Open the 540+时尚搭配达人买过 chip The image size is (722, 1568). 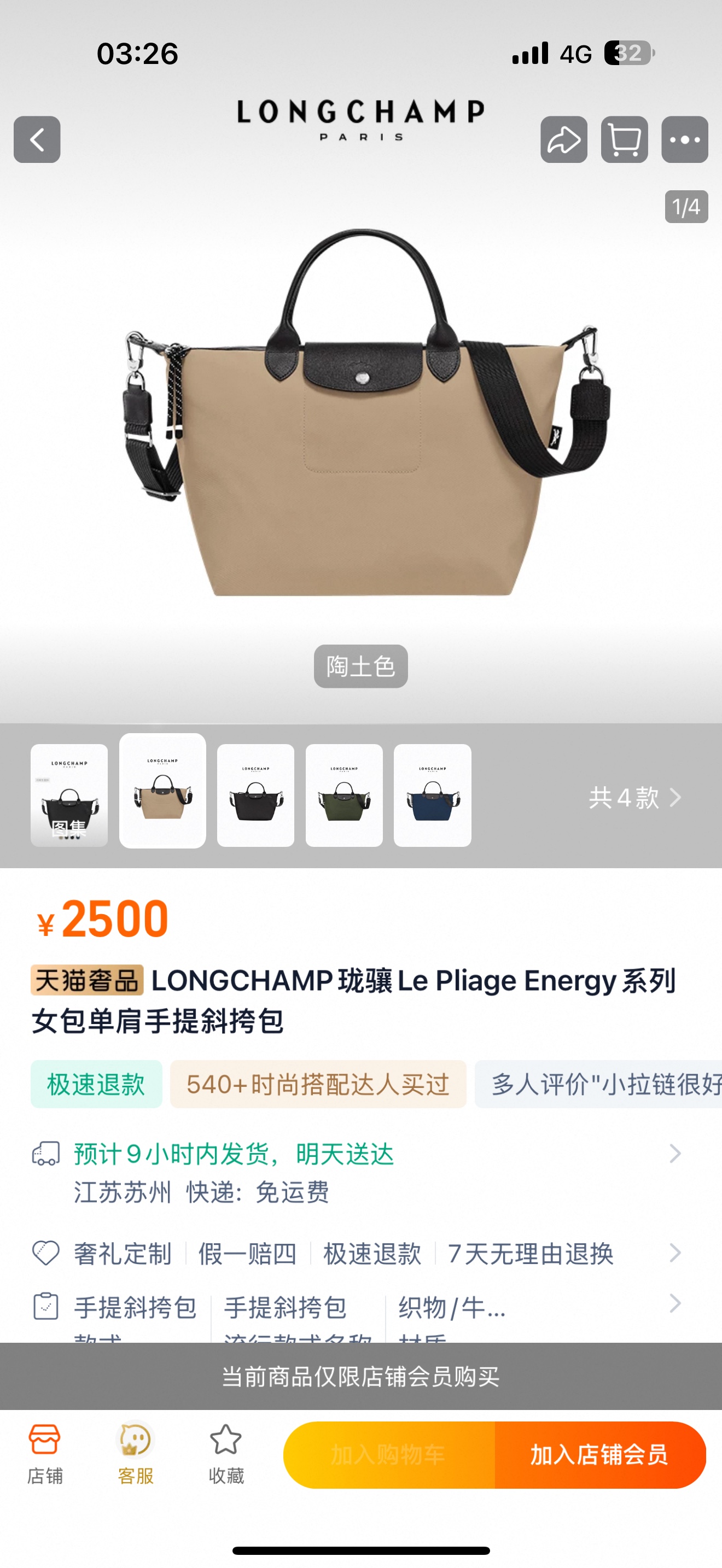click(318, 1084)
